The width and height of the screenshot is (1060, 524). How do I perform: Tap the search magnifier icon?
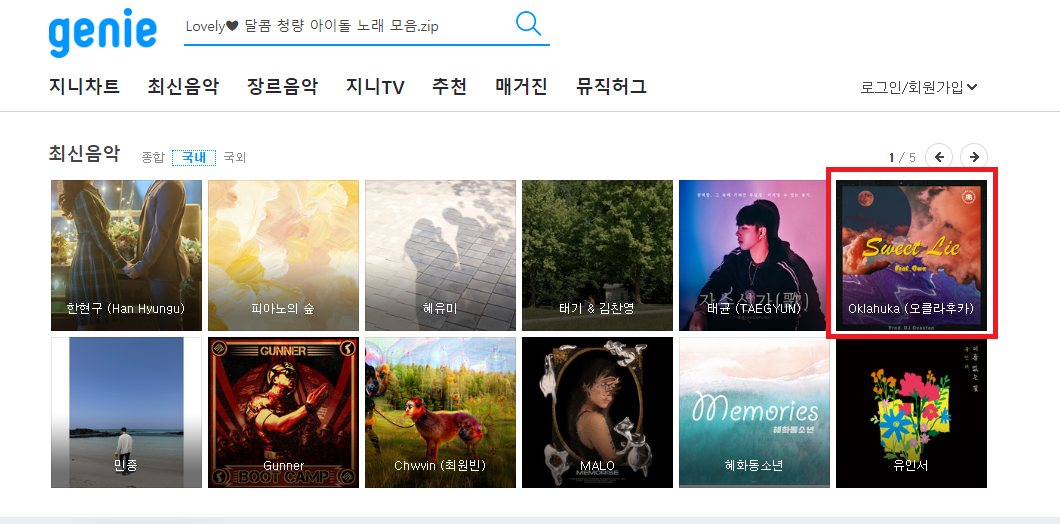click(x=528, y=24)
